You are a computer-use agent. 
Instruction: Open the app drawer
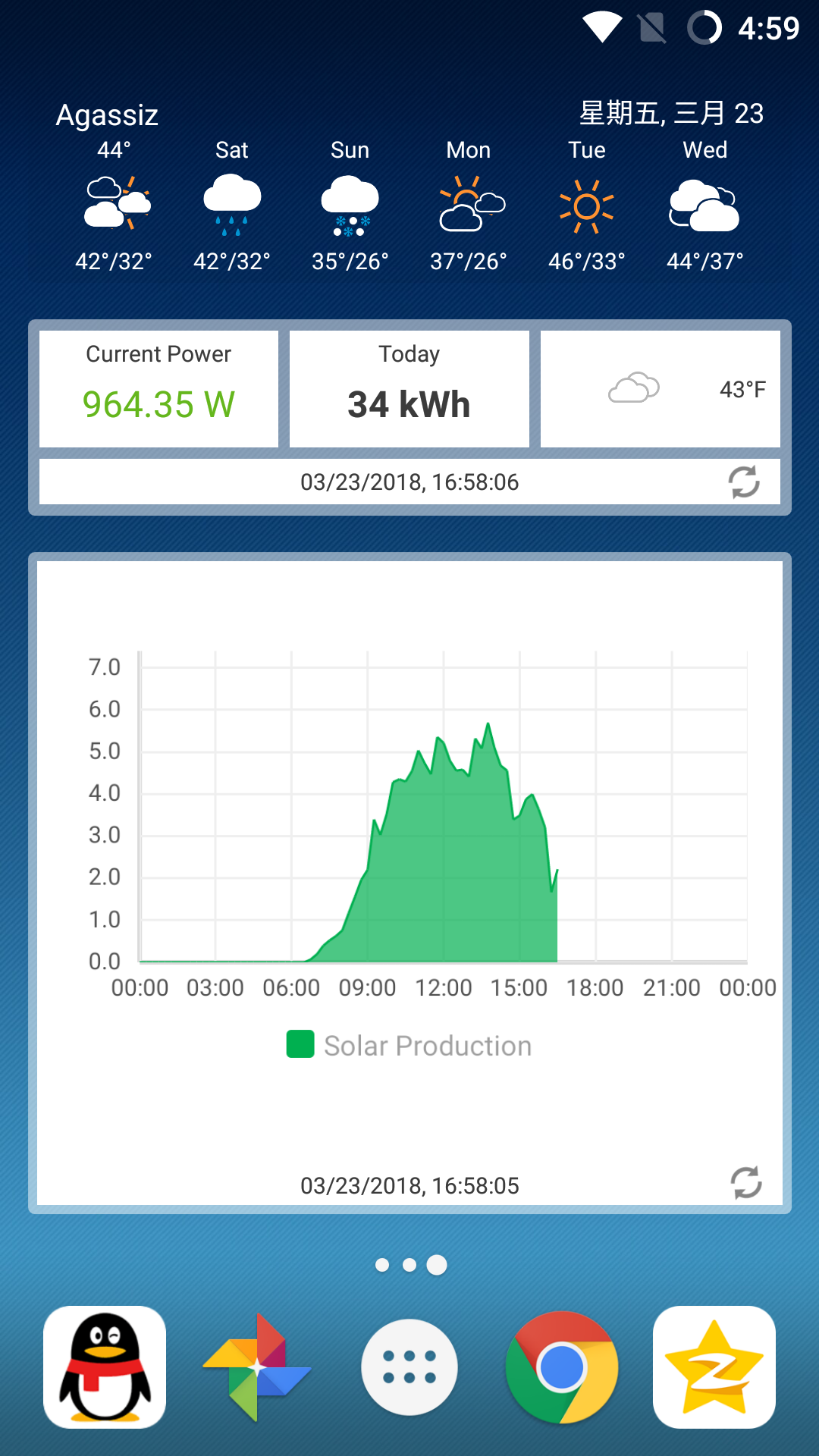409,1367
